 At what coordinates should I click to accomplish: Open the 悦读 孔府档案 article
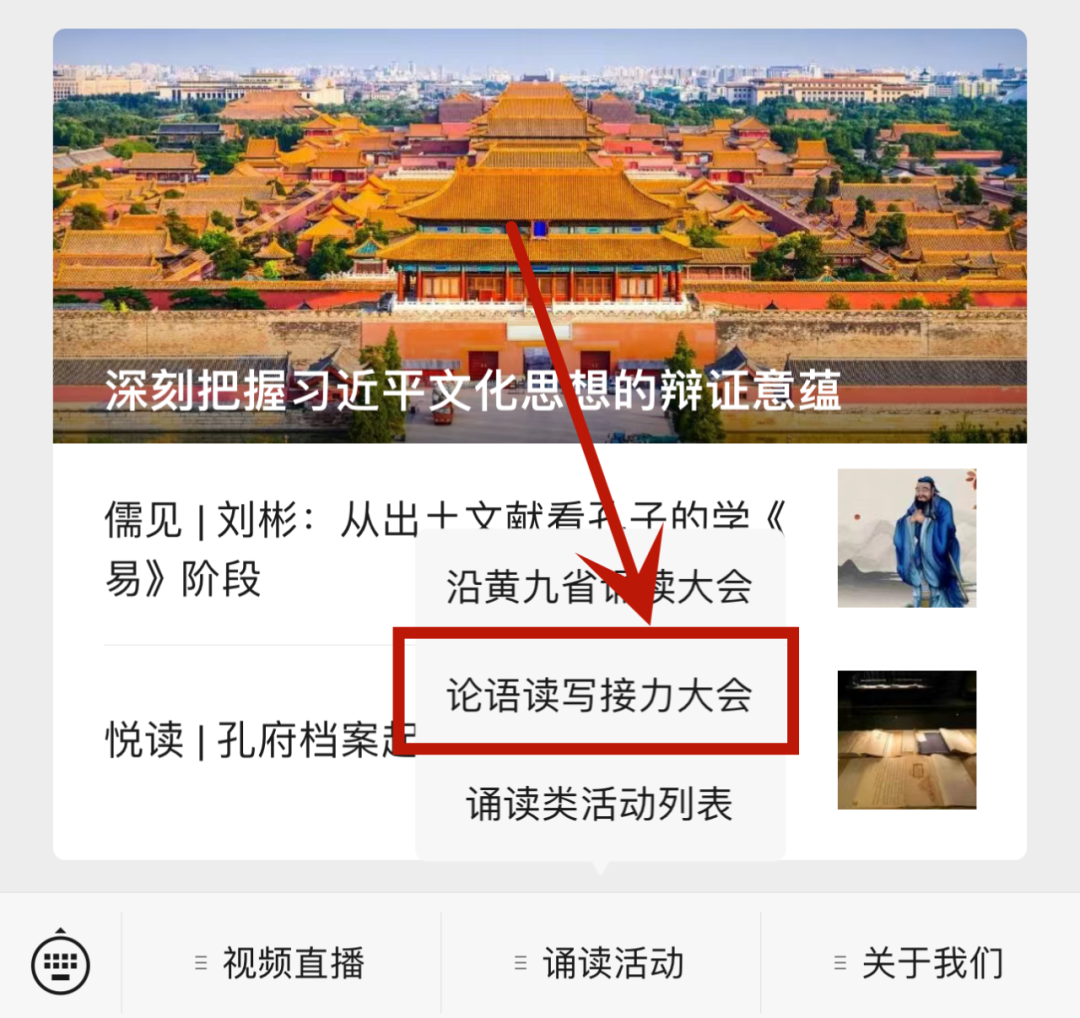point(250,740)
